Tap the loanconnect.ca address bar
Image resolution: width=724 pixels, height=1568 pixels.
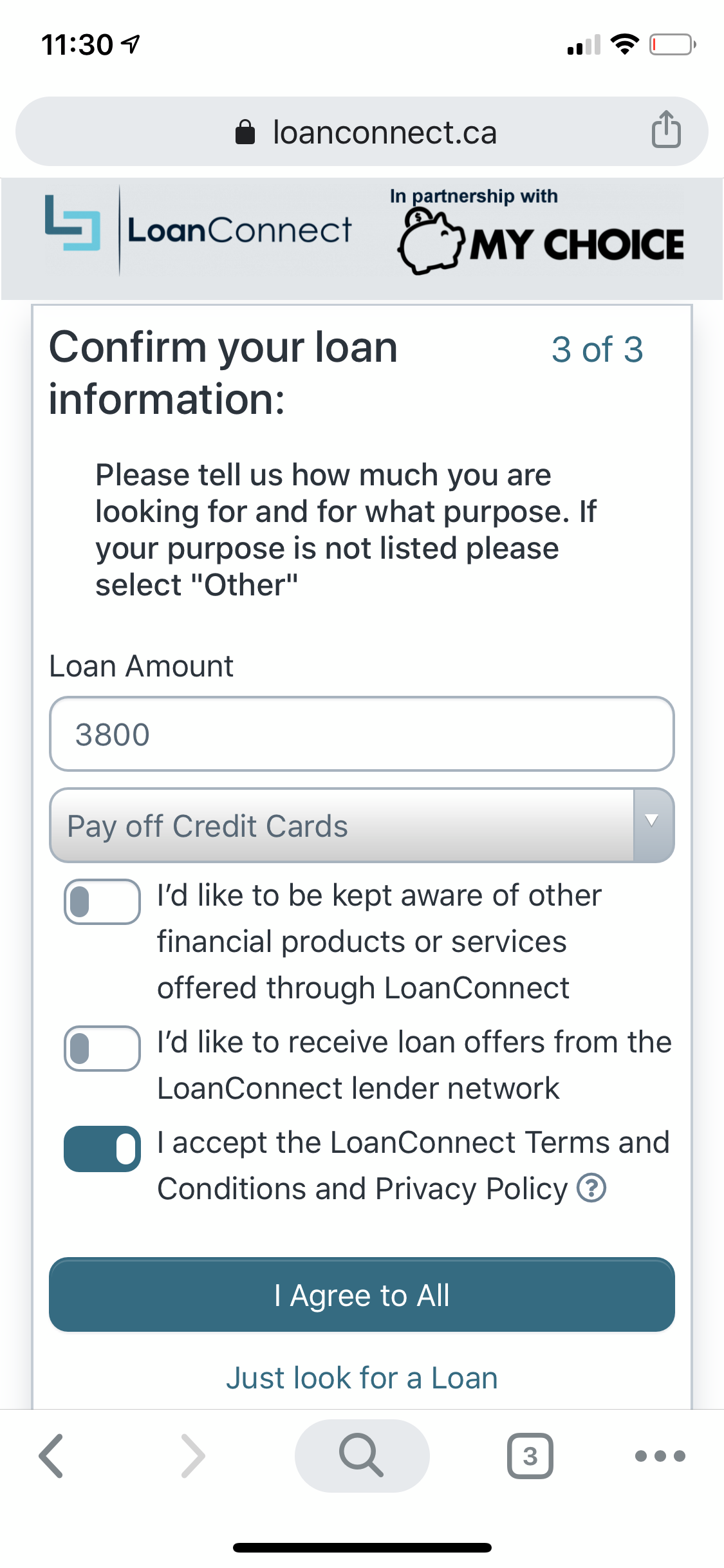pos(362,132)
